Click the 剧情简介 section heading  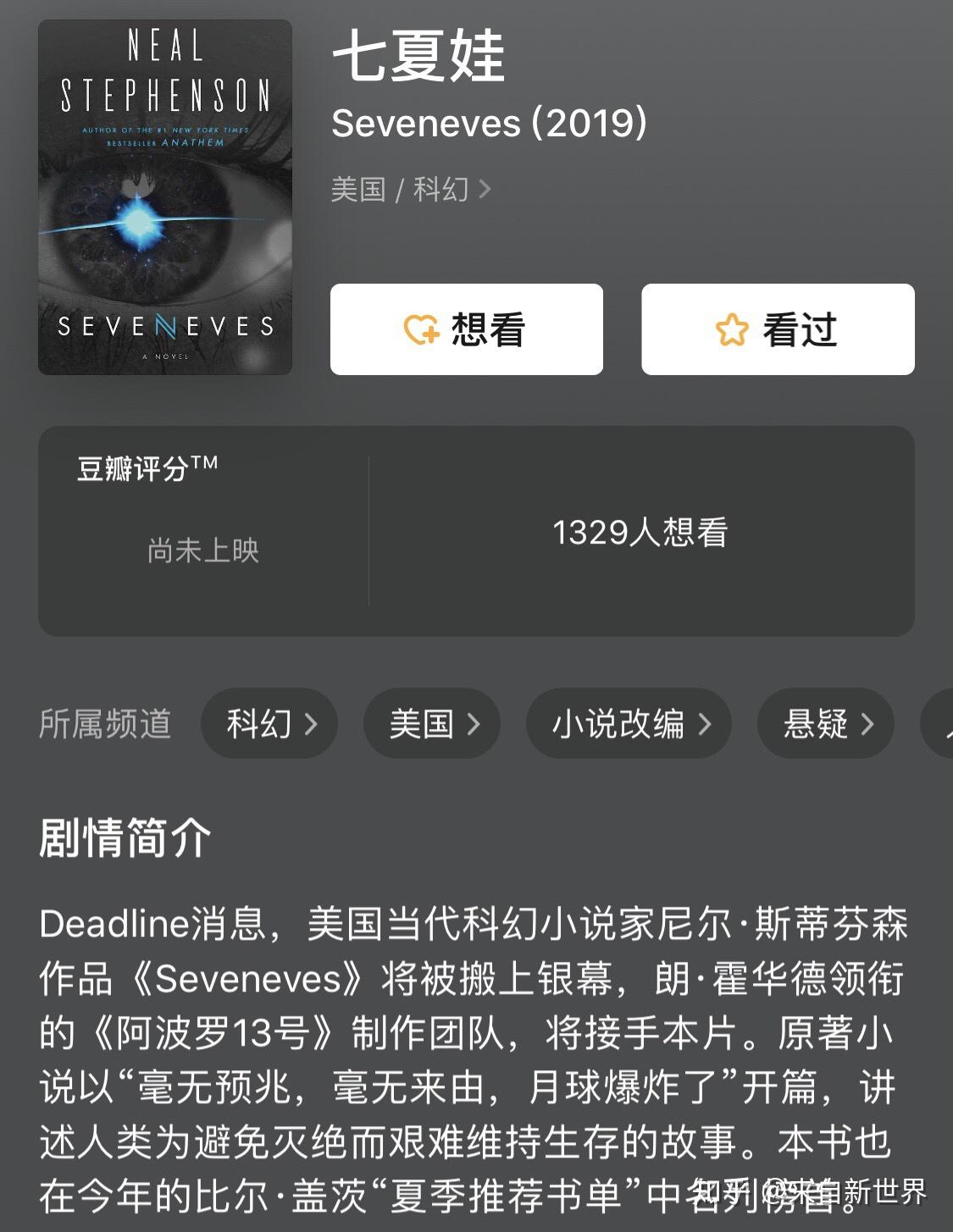pyautogui.click(x=125, y=838)
